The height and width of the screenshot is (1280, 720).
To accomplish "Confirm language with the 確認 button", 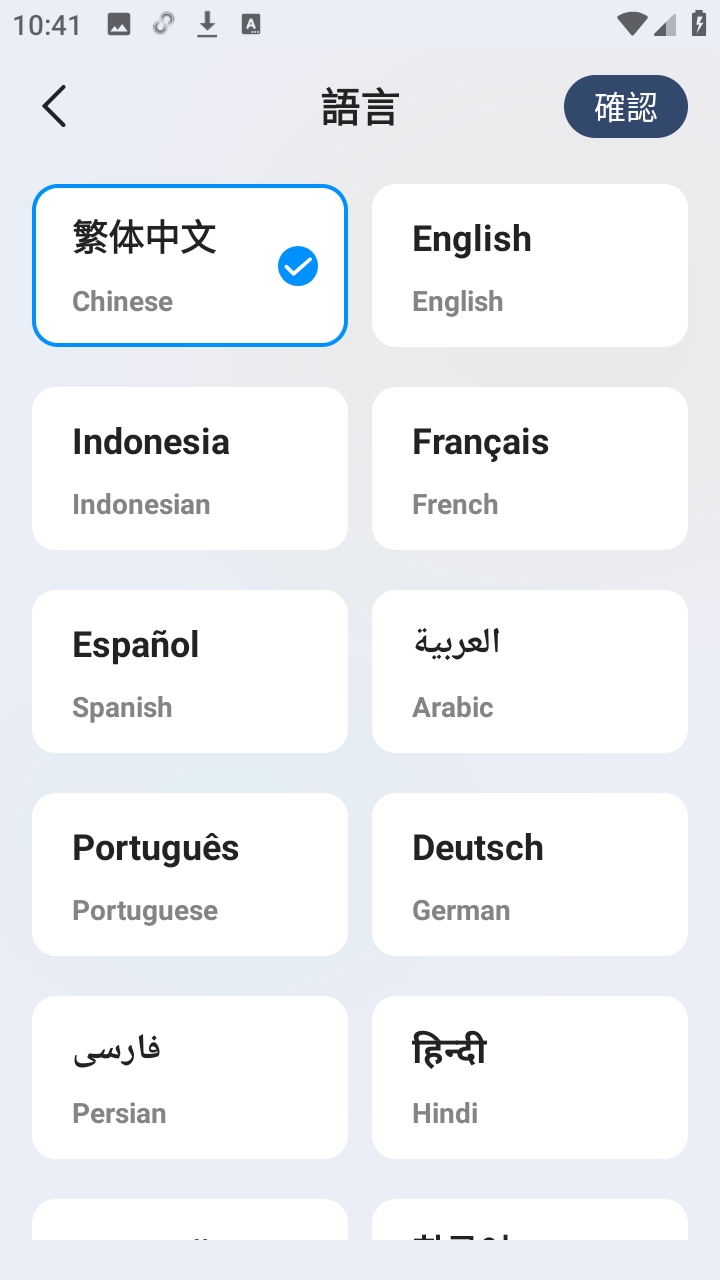I will [x=625, y=106].
